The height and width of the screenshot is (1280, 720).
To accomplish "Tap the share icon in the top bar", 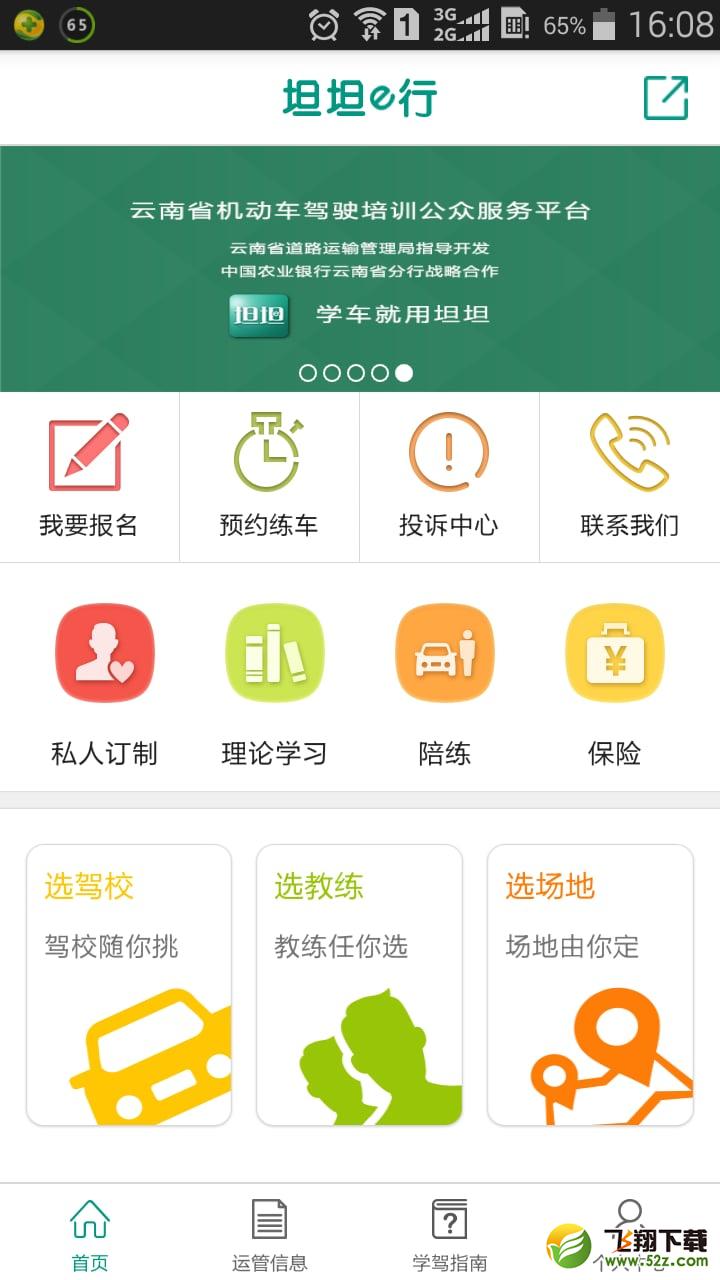I will [x=666, y=98].
